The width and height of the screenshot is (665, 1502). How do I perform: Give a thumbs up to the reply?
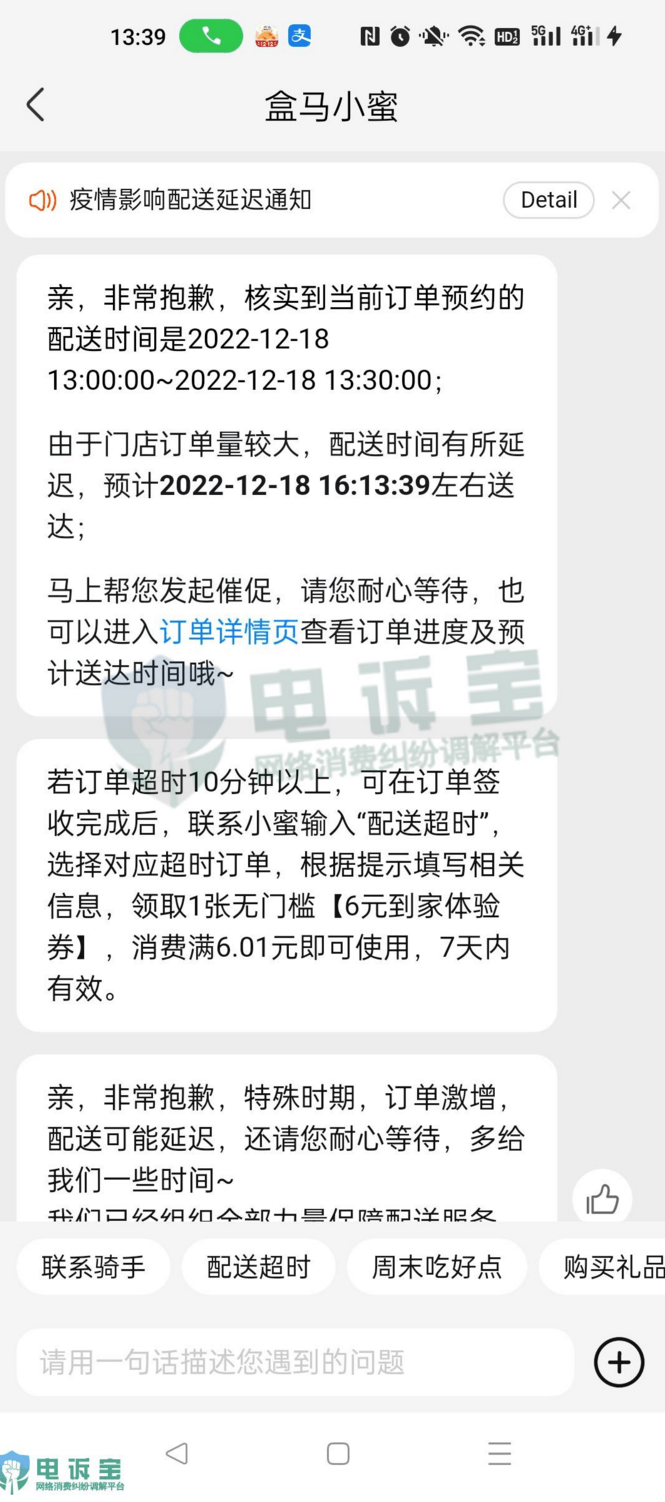[x=602, y=1199]
